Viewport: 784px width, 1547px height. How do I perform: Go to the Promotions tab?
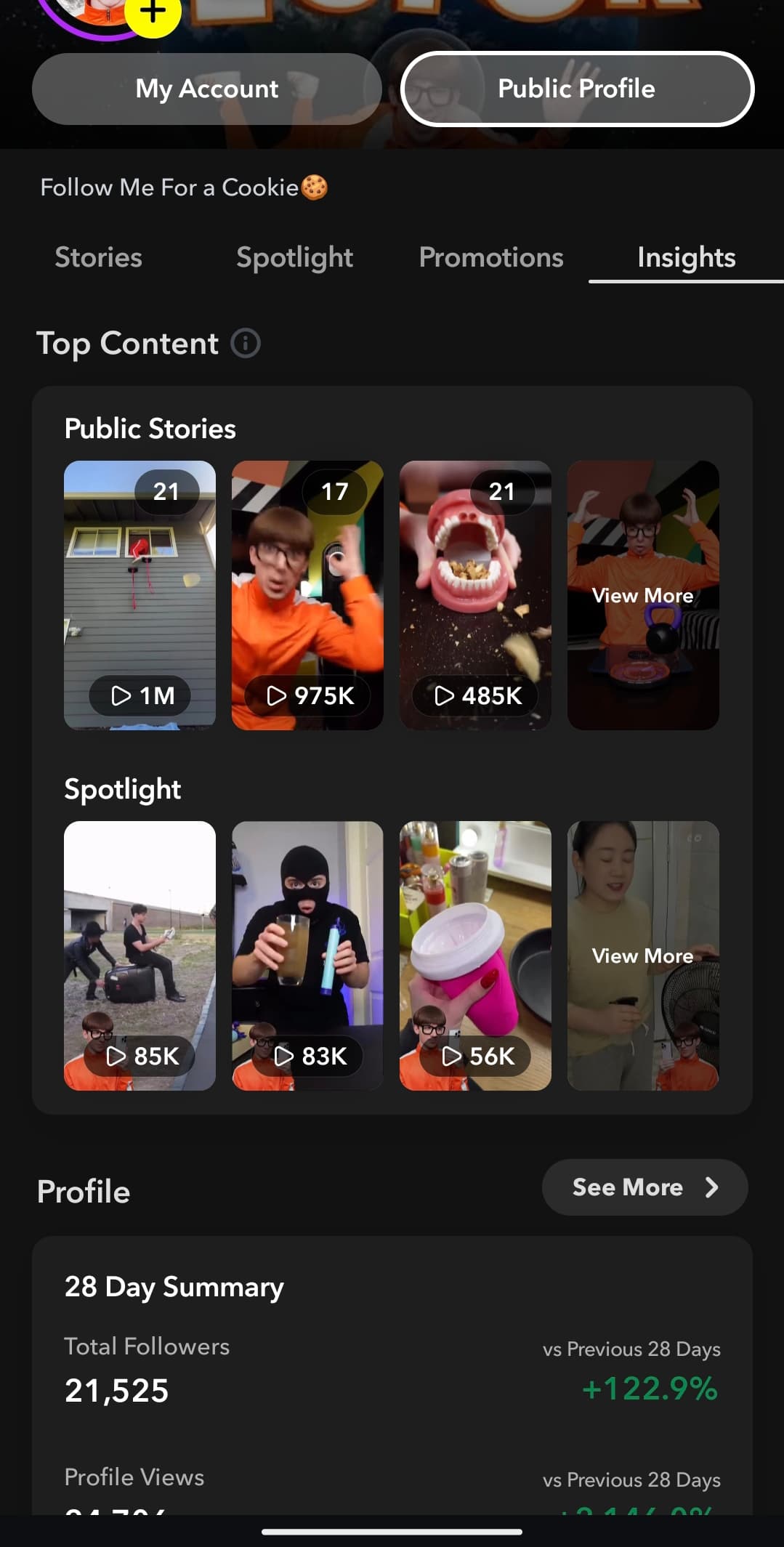pos(490,257)
